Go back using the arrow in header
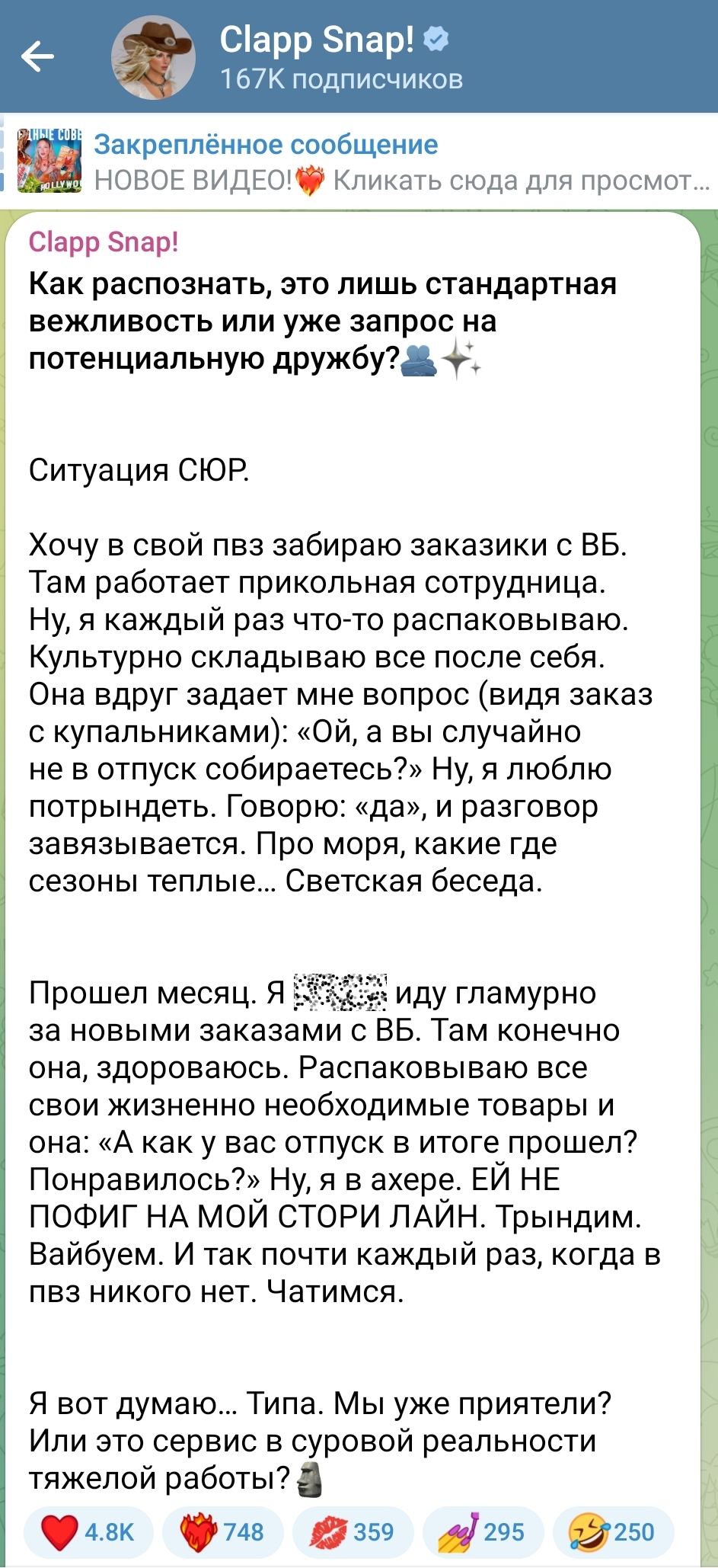The image size is (718, 1568). click(37, 56)
